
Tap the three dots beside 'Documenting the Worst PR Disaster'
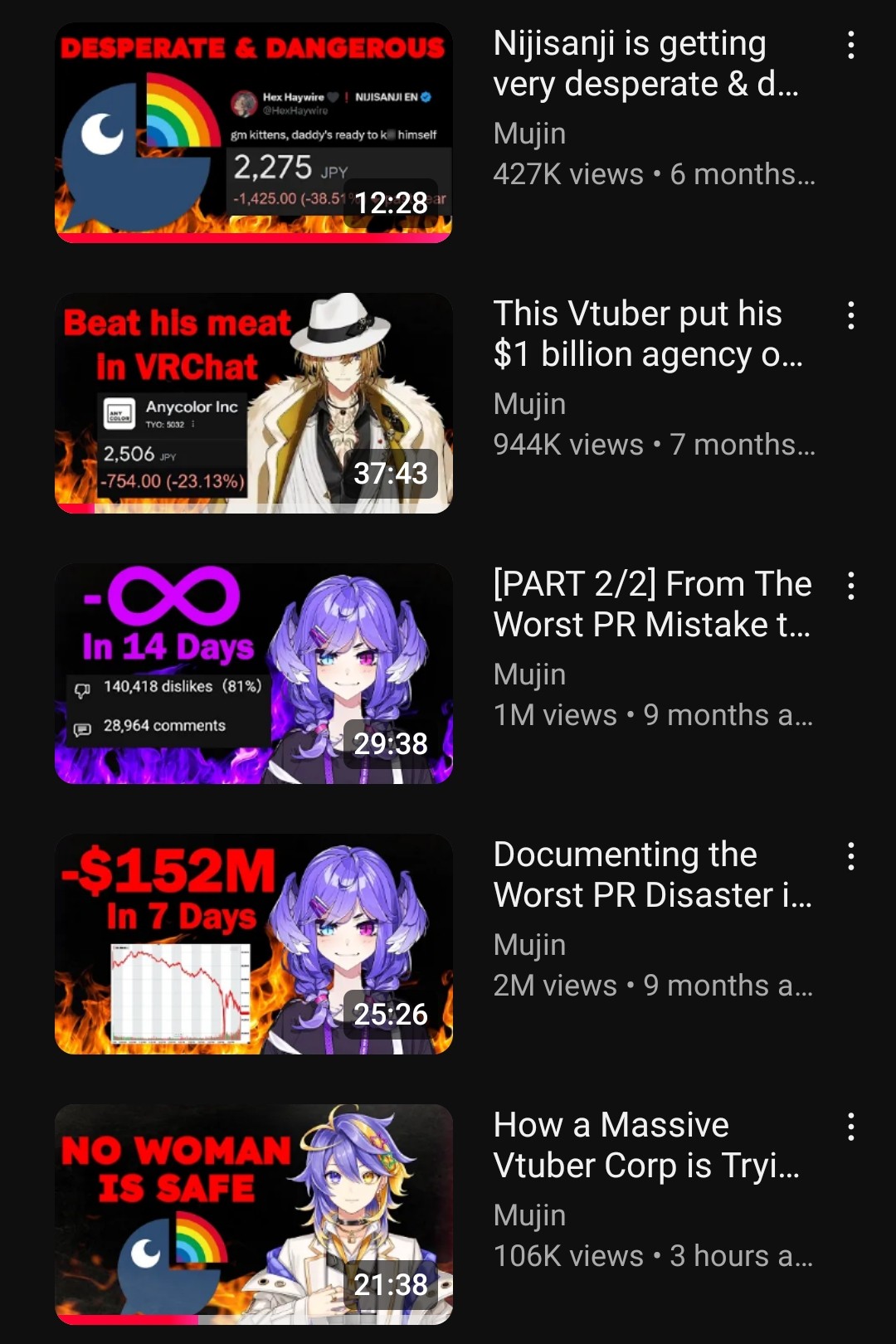click(x=850, y=856)
